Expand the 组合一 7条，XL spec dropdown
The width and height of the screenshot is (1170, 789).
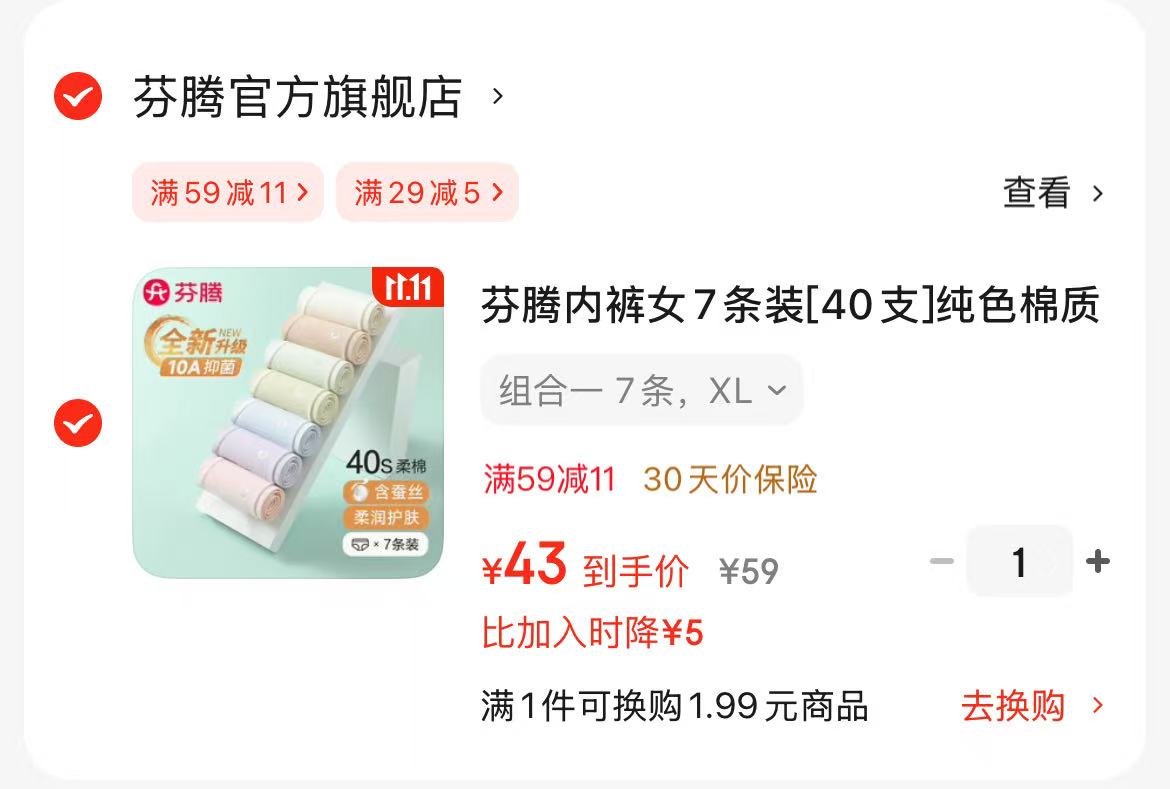tap(641, 391)
